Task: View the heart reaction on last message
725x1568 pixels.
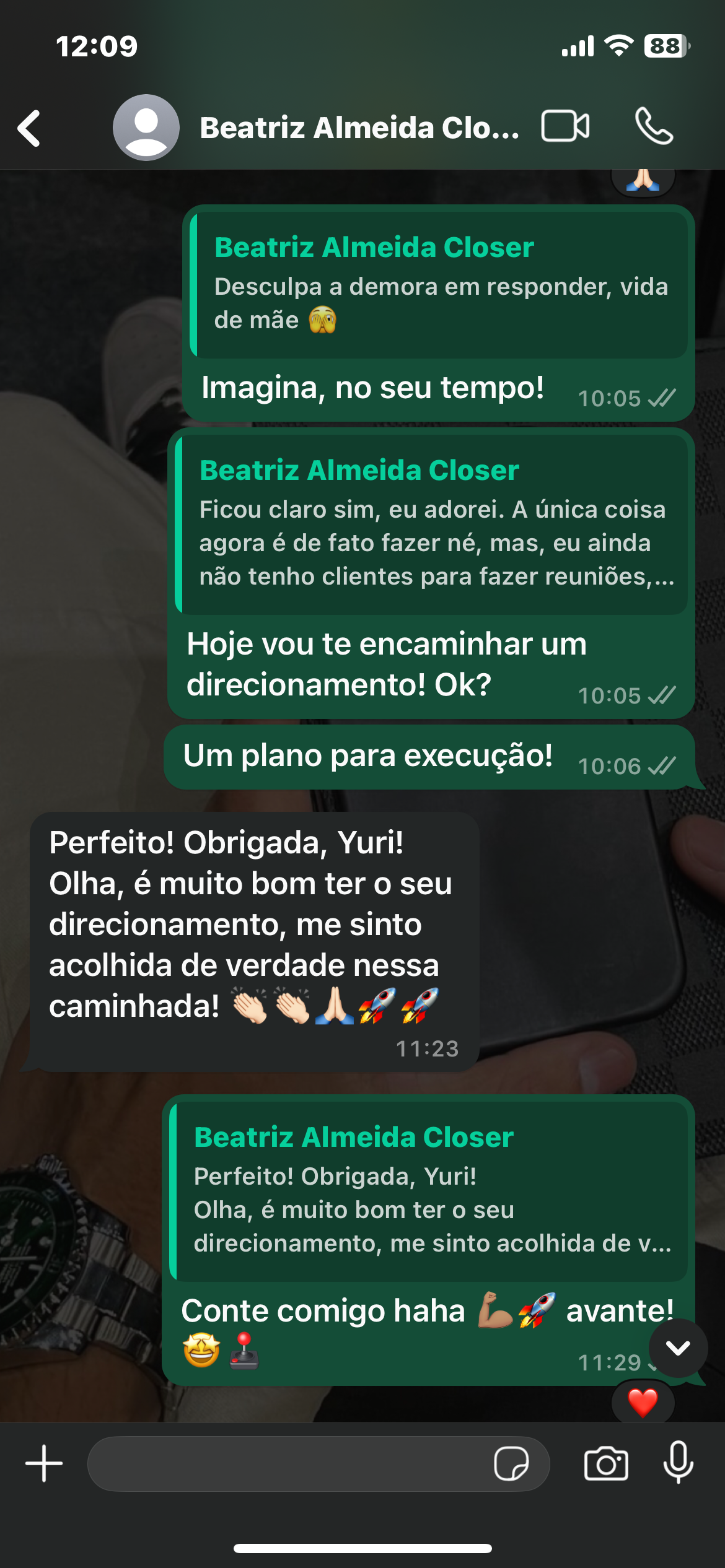Action: point(643,1402)
